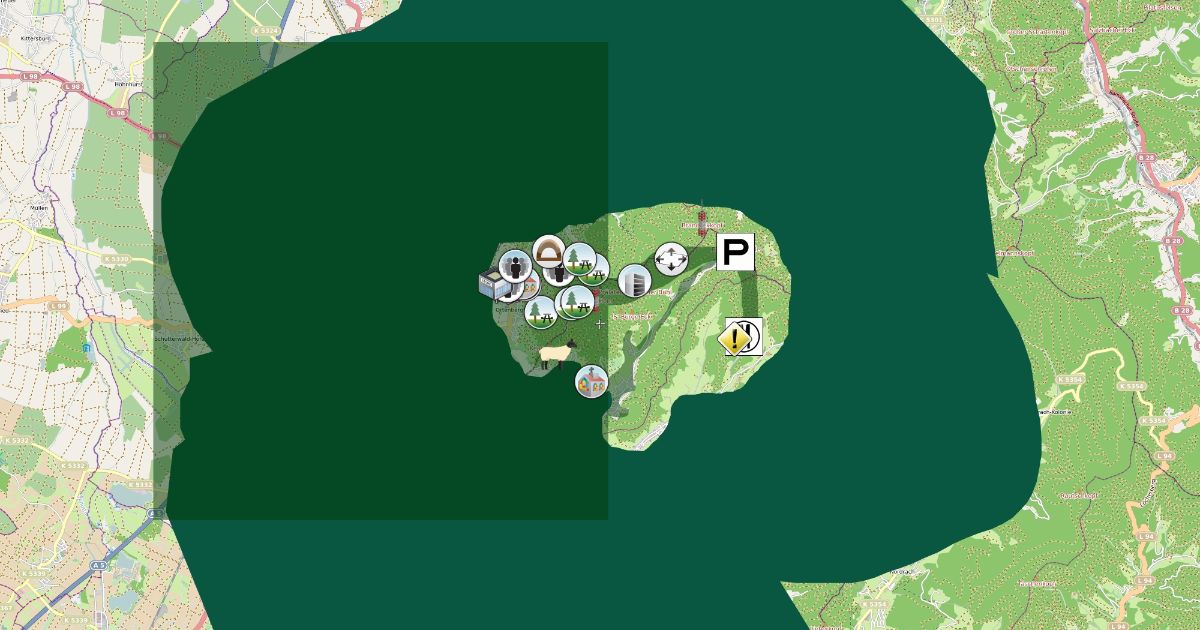The height and width of the screenshot is (630, 1200).
Task: Tap the four-arrows crossroads marker
Action: tap(671, 260)
